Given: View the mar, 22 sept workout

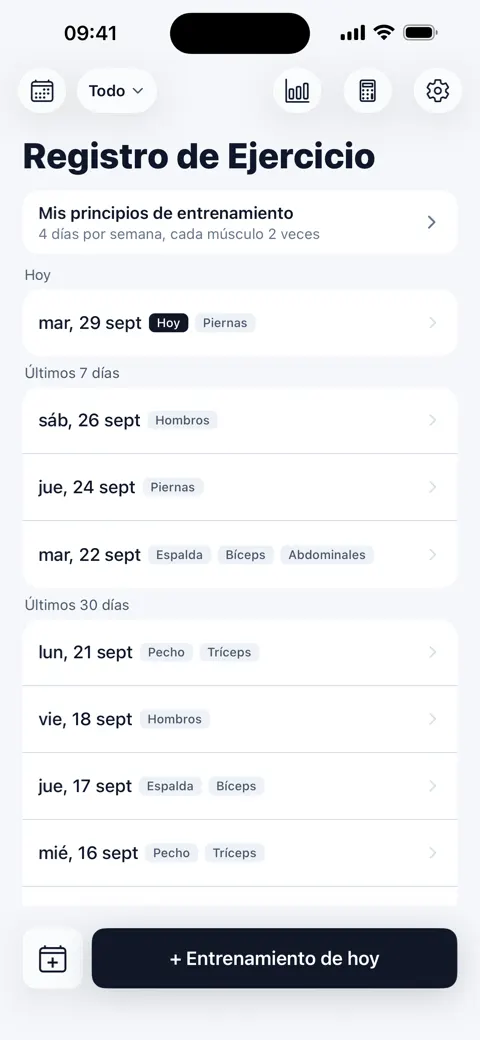Looking at the screenshot, I should point(240,554).
